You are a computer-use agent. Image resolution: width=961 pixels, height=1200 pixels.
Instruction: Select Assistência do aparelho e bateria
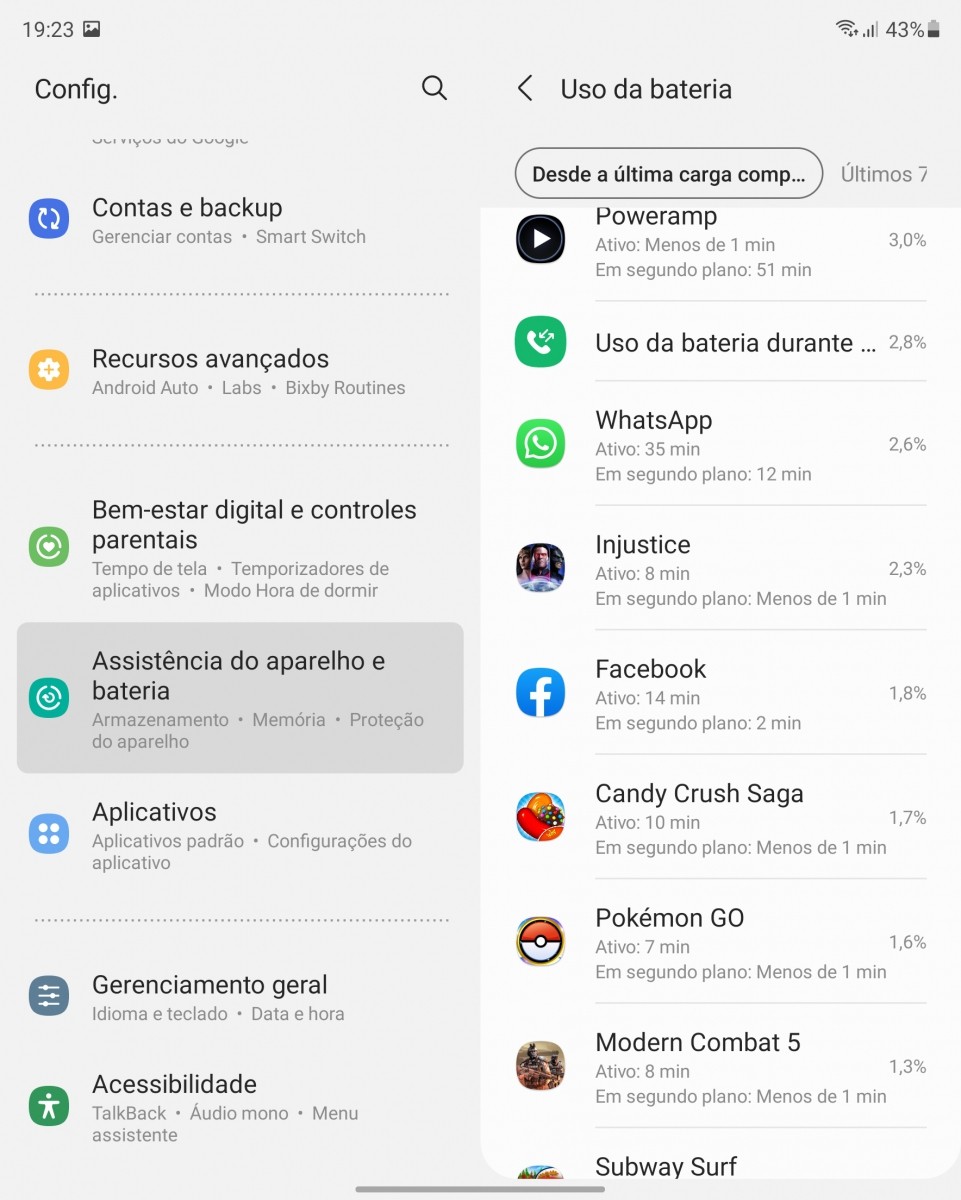(240, 698)
